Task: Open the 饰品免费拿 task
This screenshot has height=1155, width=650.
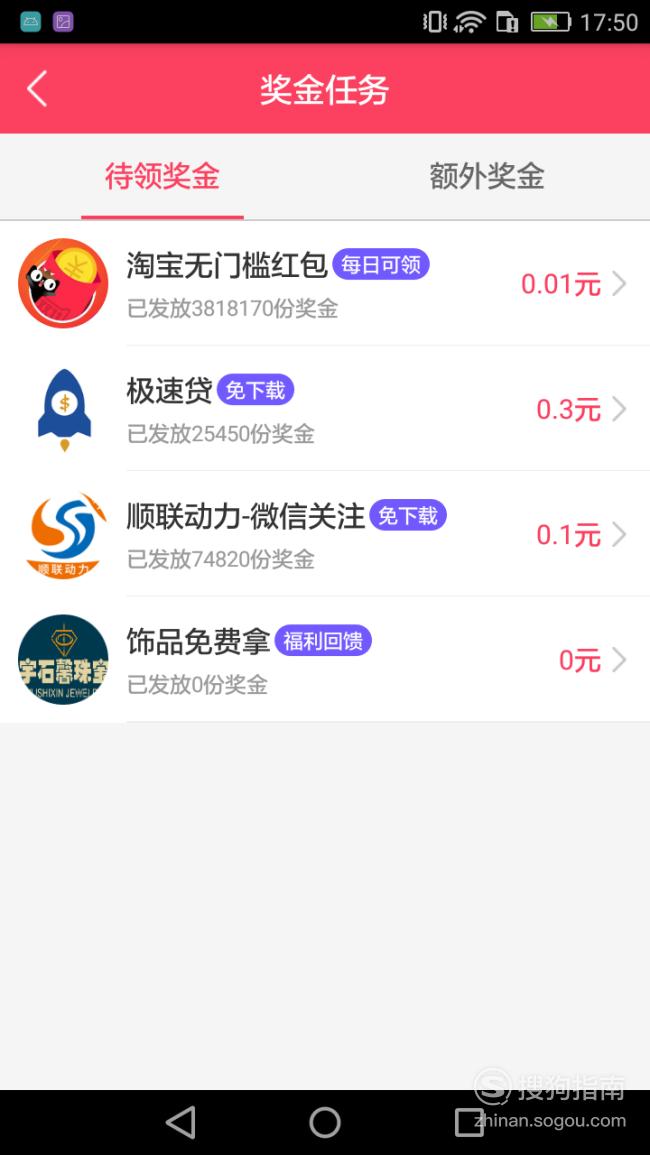Action: point(325,660)
